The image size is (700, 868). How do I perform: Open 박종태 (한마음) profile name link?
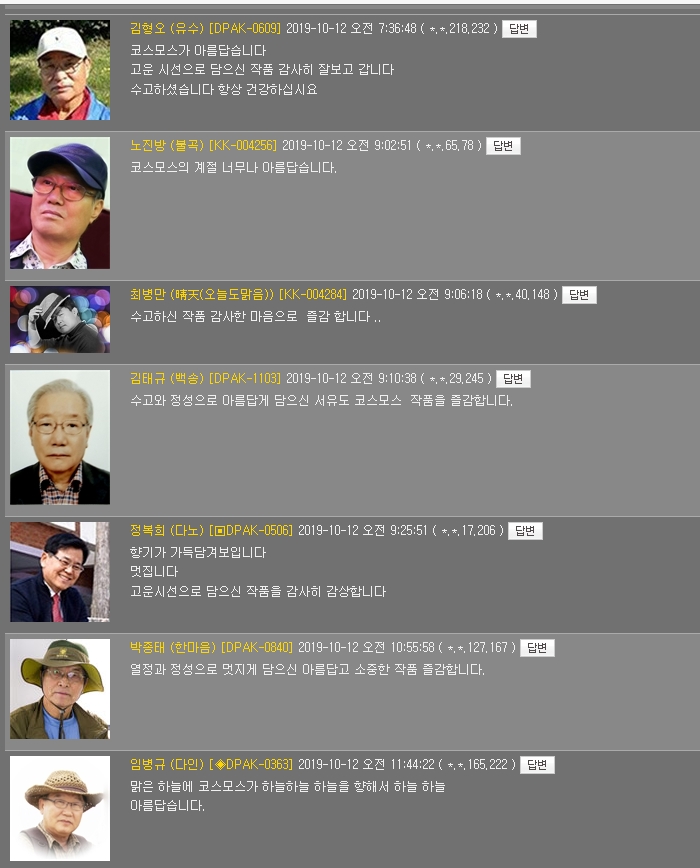[173, 648]
